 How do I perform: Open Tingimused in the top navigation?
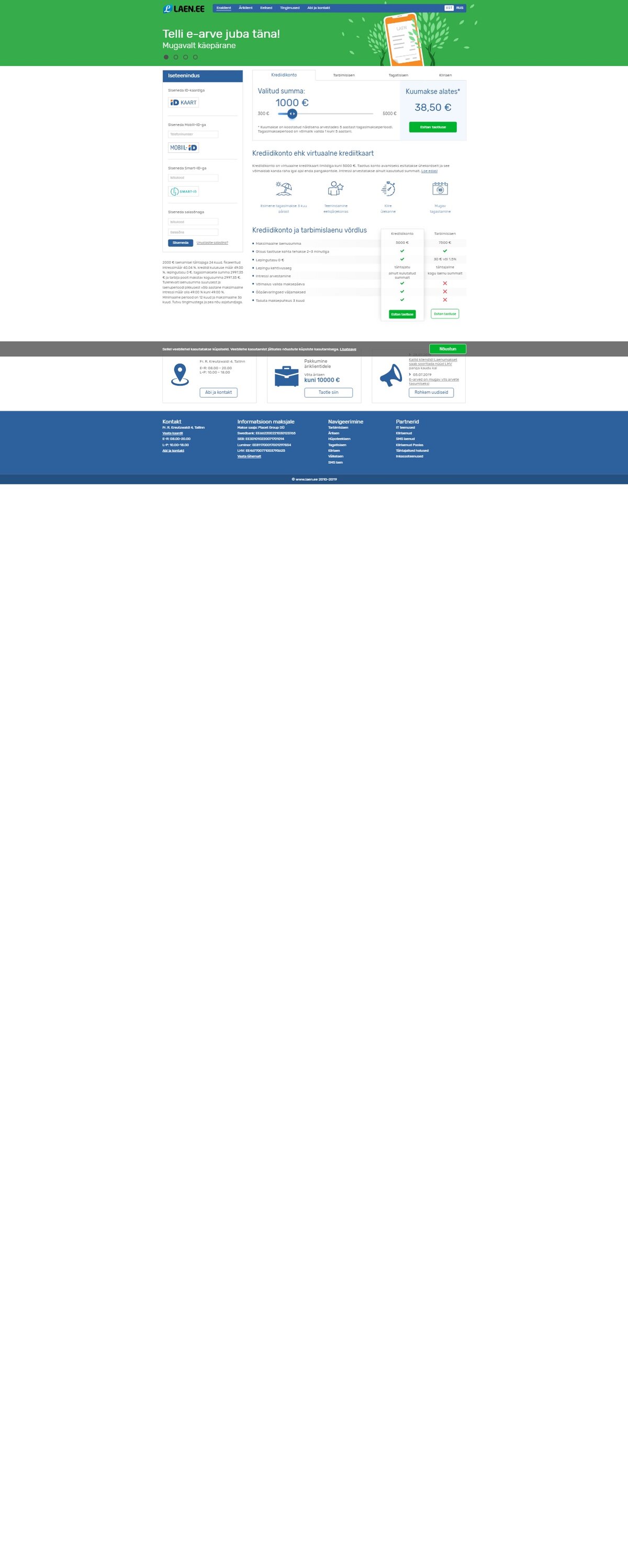[290, 8]
